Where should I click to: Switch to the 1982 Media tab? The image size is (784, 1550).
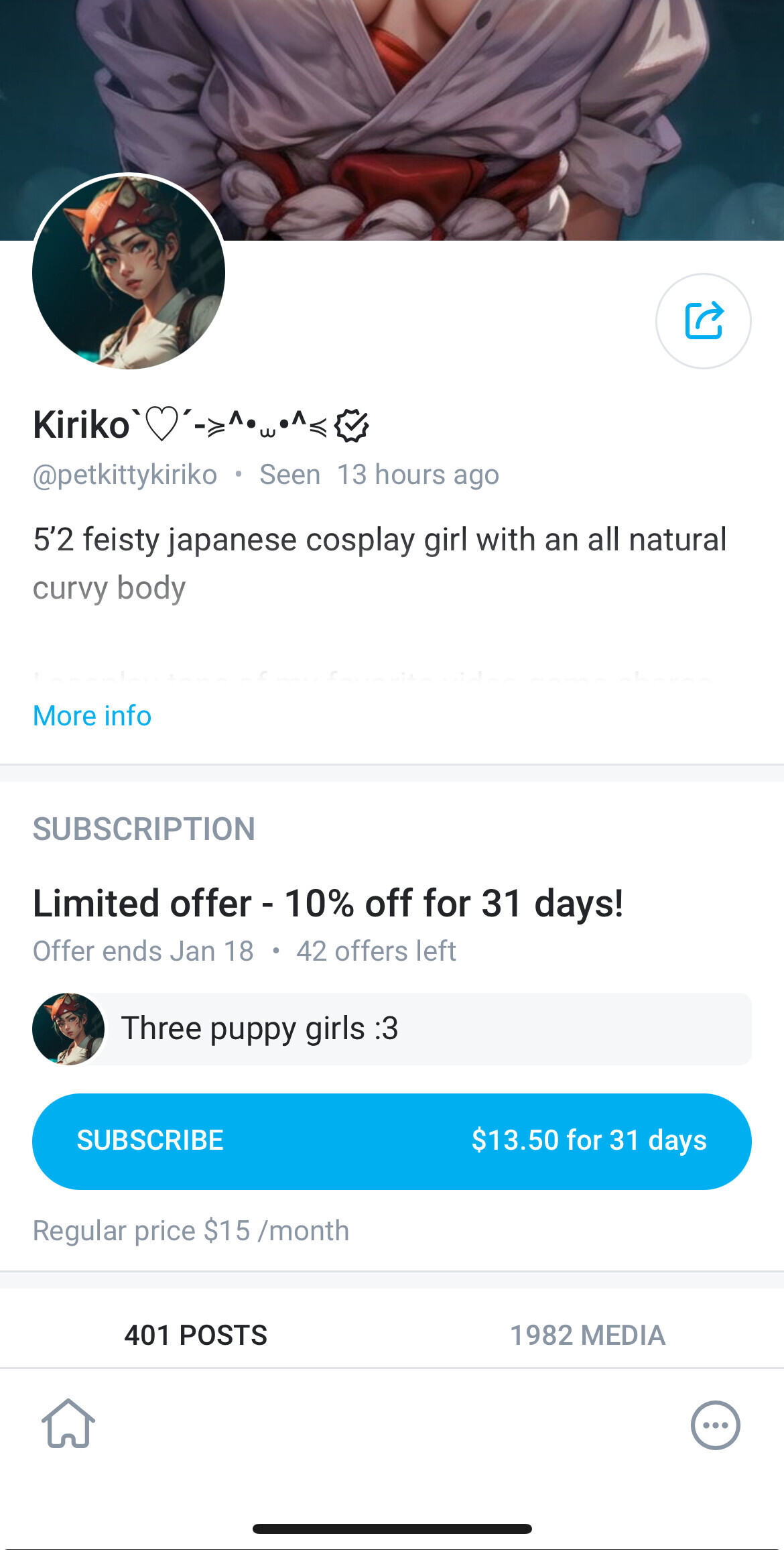click(588, 1335)
